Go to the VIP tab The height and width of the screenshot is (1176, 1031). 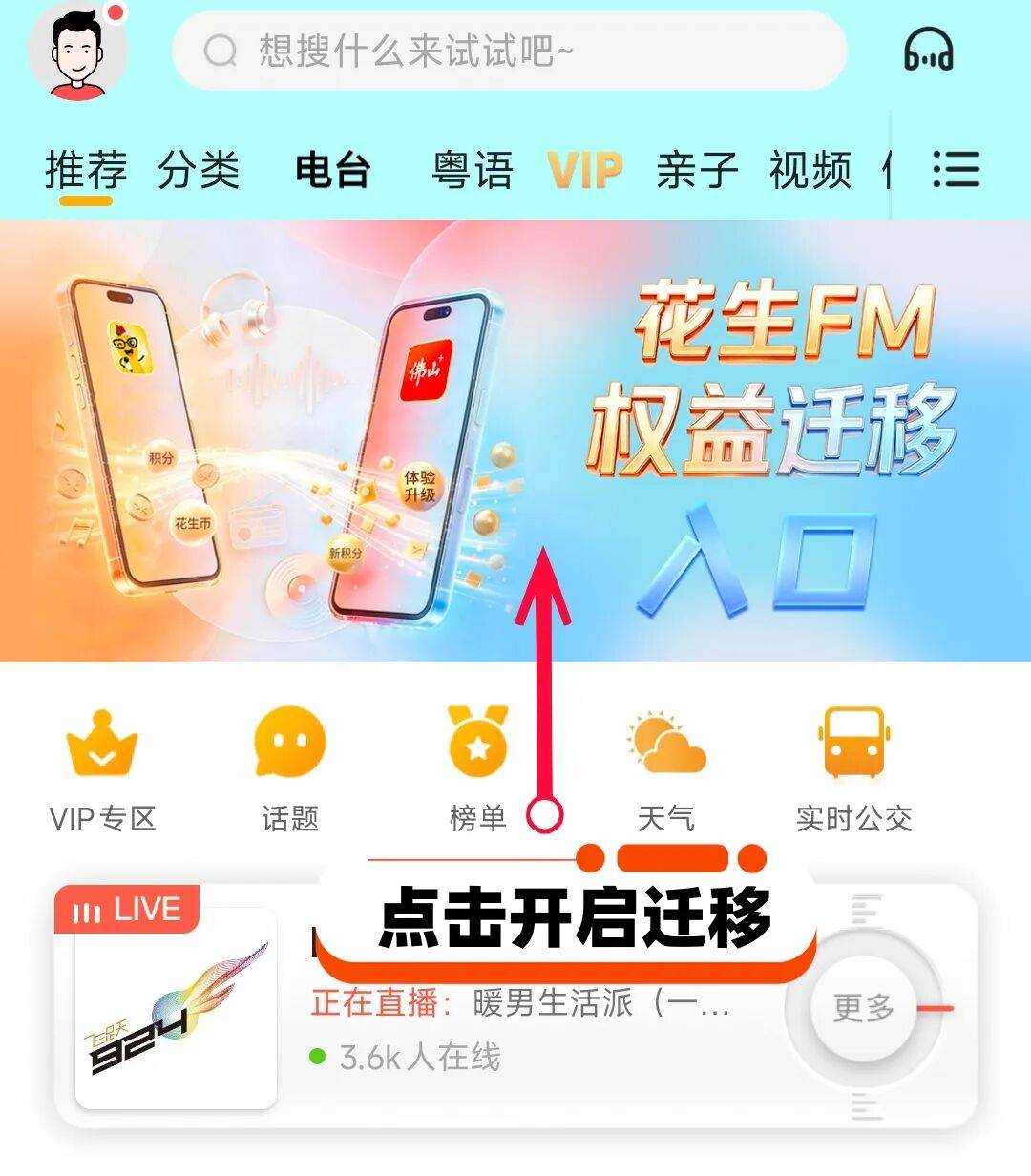pyautogui.click(x=584, y=171)
